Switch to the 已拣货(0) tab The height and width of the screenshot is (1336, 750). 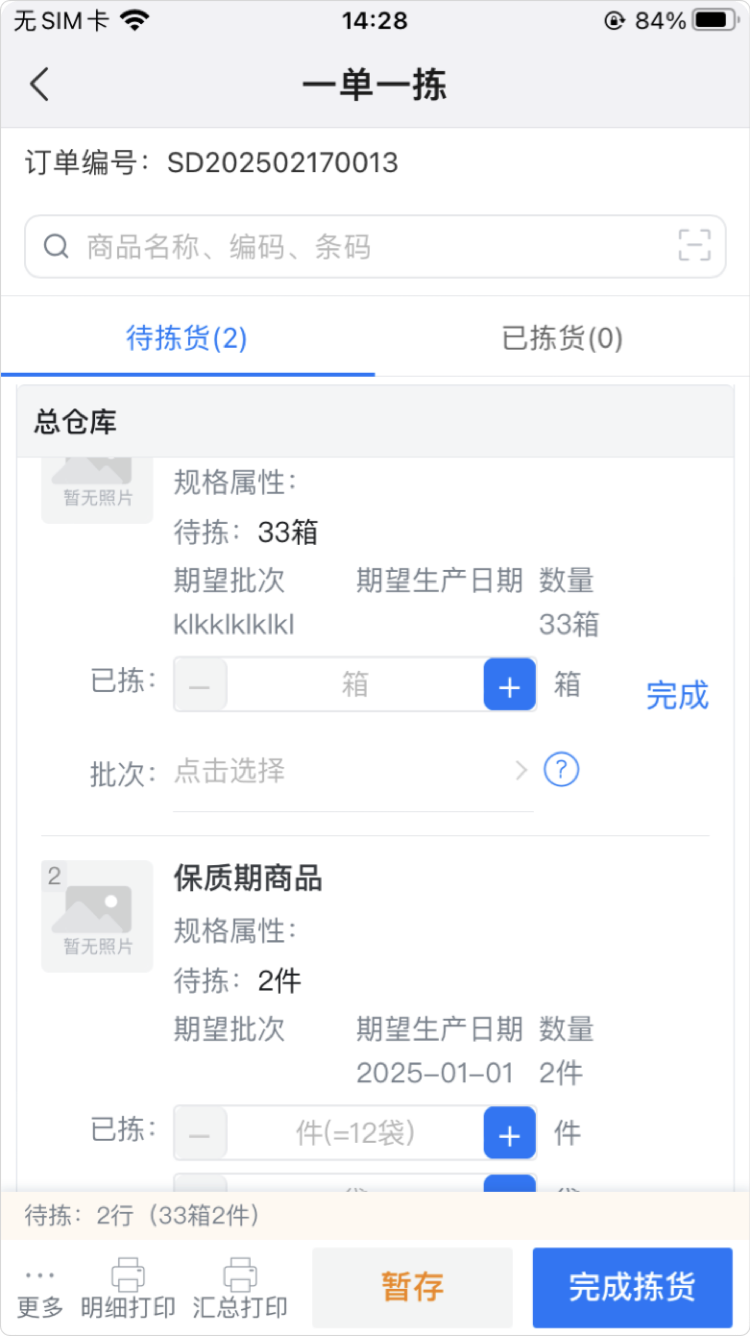coord(562,338)
